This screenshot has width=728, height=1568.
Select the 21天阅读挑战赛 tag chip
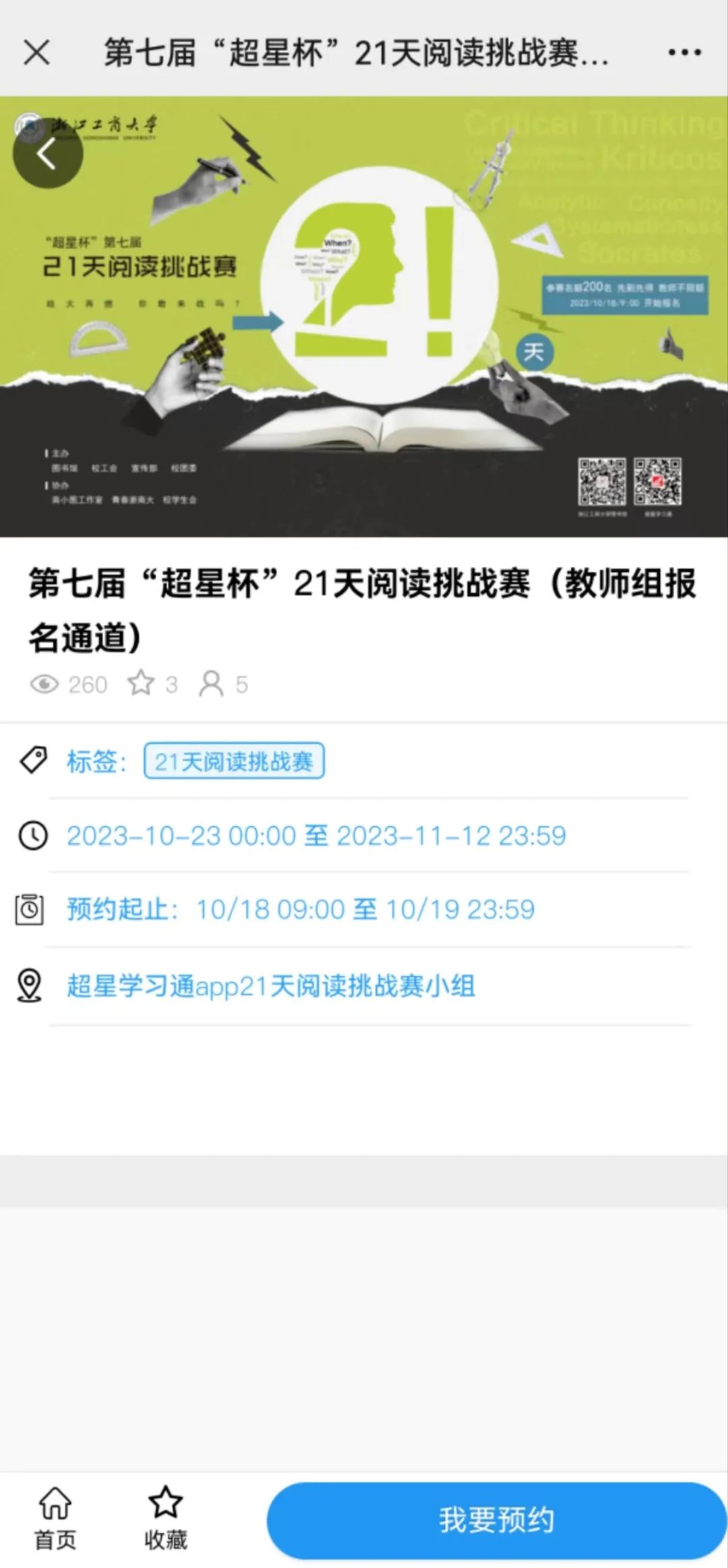pyautogui.click(x=234, y=761)
